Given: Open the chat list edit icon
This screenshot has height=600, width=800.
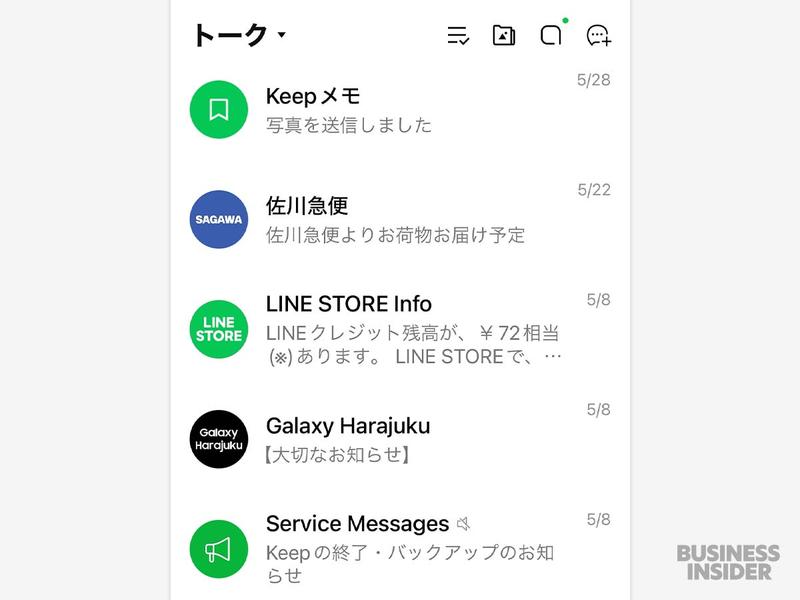Looking at the screenshot, I should click(x=458, y=36).
